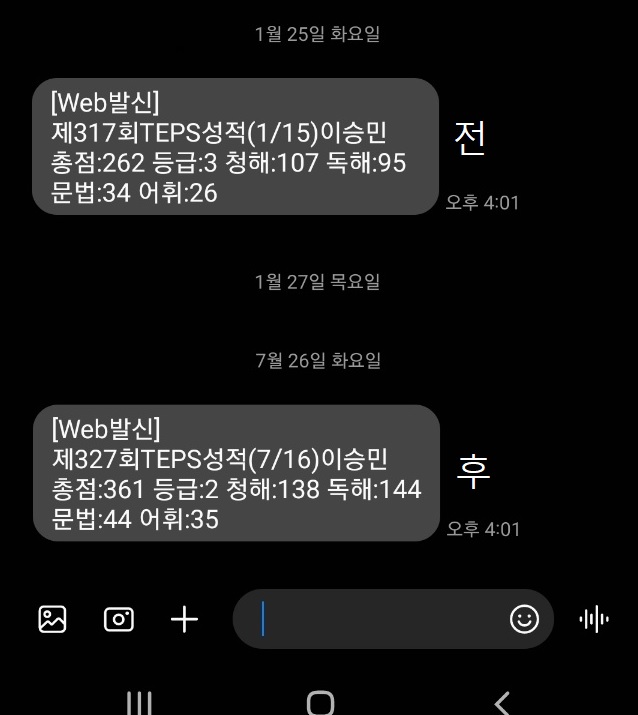638x715 pixels.
Task: Focus the message text field
Action: point(380,619)
